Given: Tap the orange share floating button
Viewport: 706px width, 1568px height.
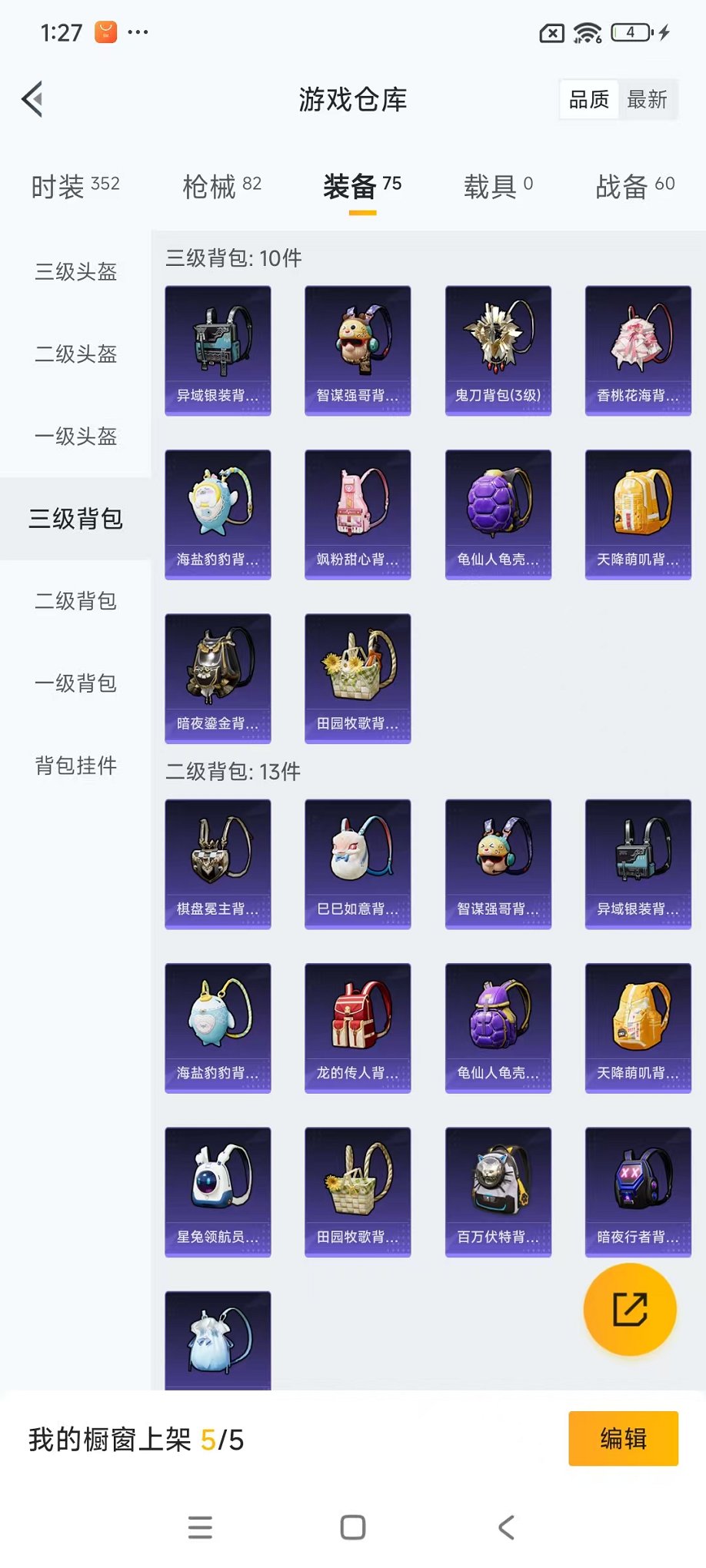Looking at the screenshot, I should (x=630, y=1310).
